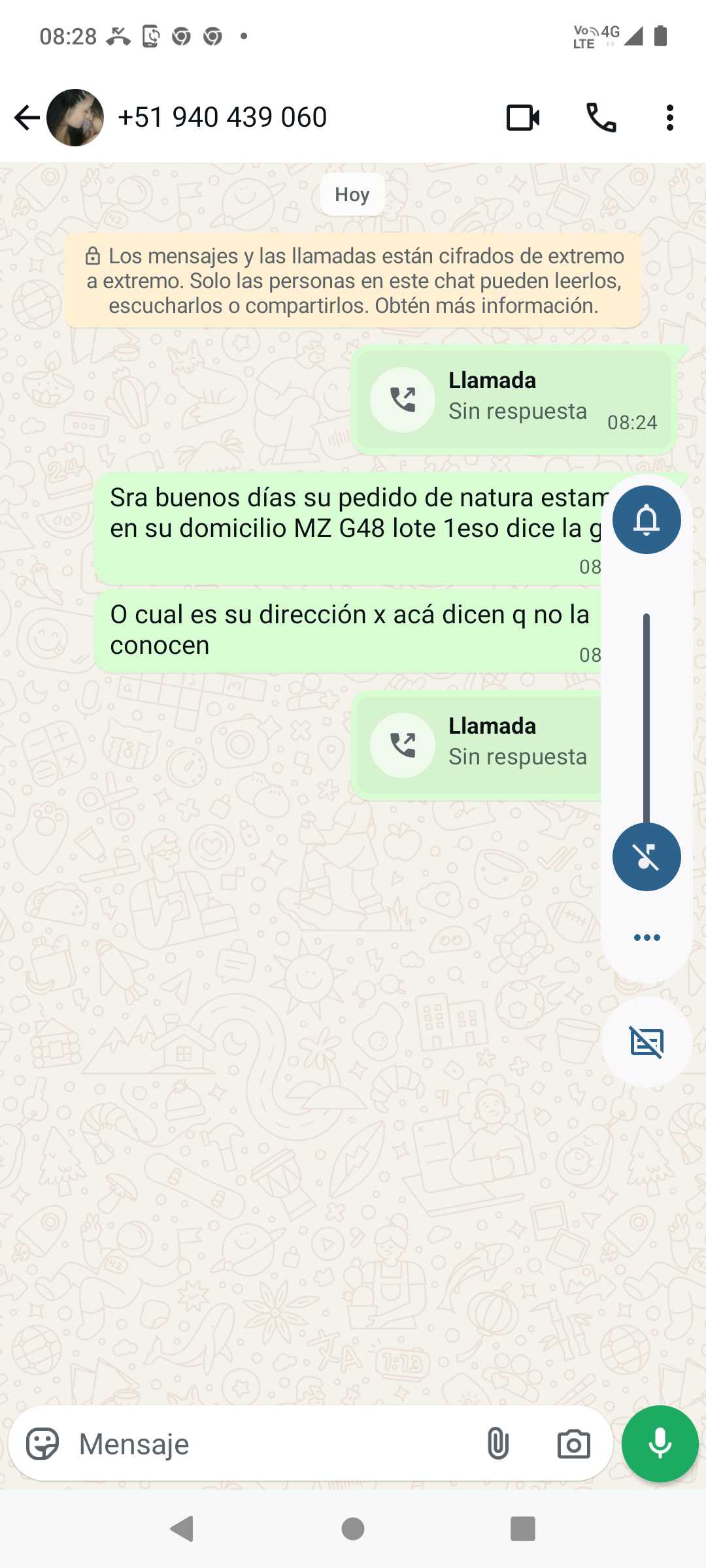Open contact info for +51 940 439 060

coord(222,118)
